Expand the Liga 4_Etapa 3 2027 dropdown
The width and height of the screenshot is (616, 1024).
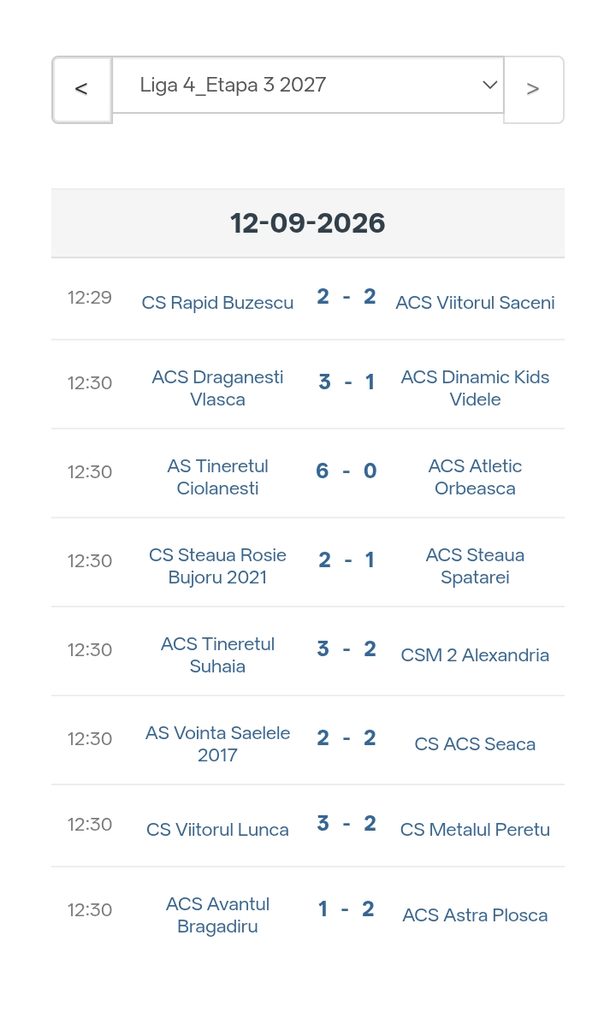pos(308,85)
